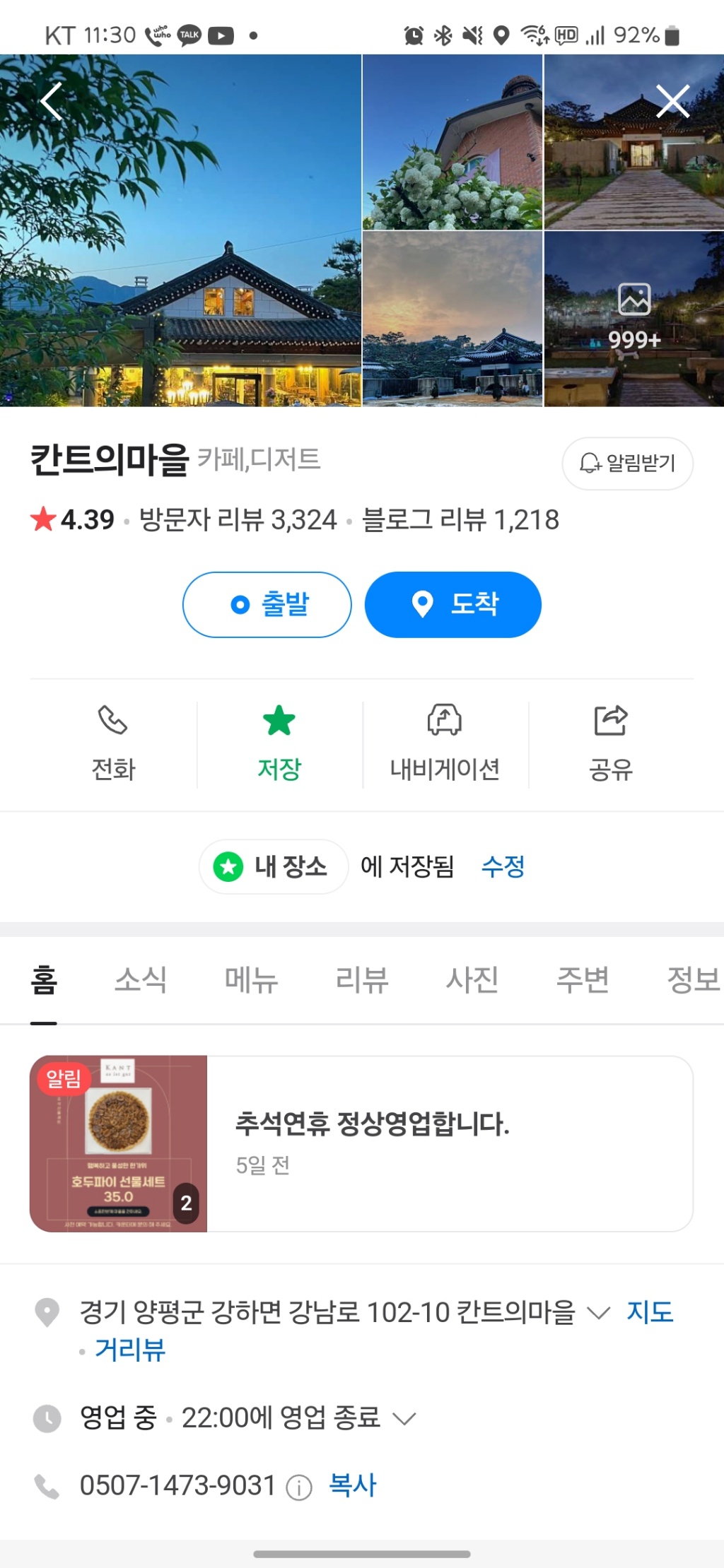Switch to the 소식 tab
724x1568 pixels.
click(x=141, y=980)
